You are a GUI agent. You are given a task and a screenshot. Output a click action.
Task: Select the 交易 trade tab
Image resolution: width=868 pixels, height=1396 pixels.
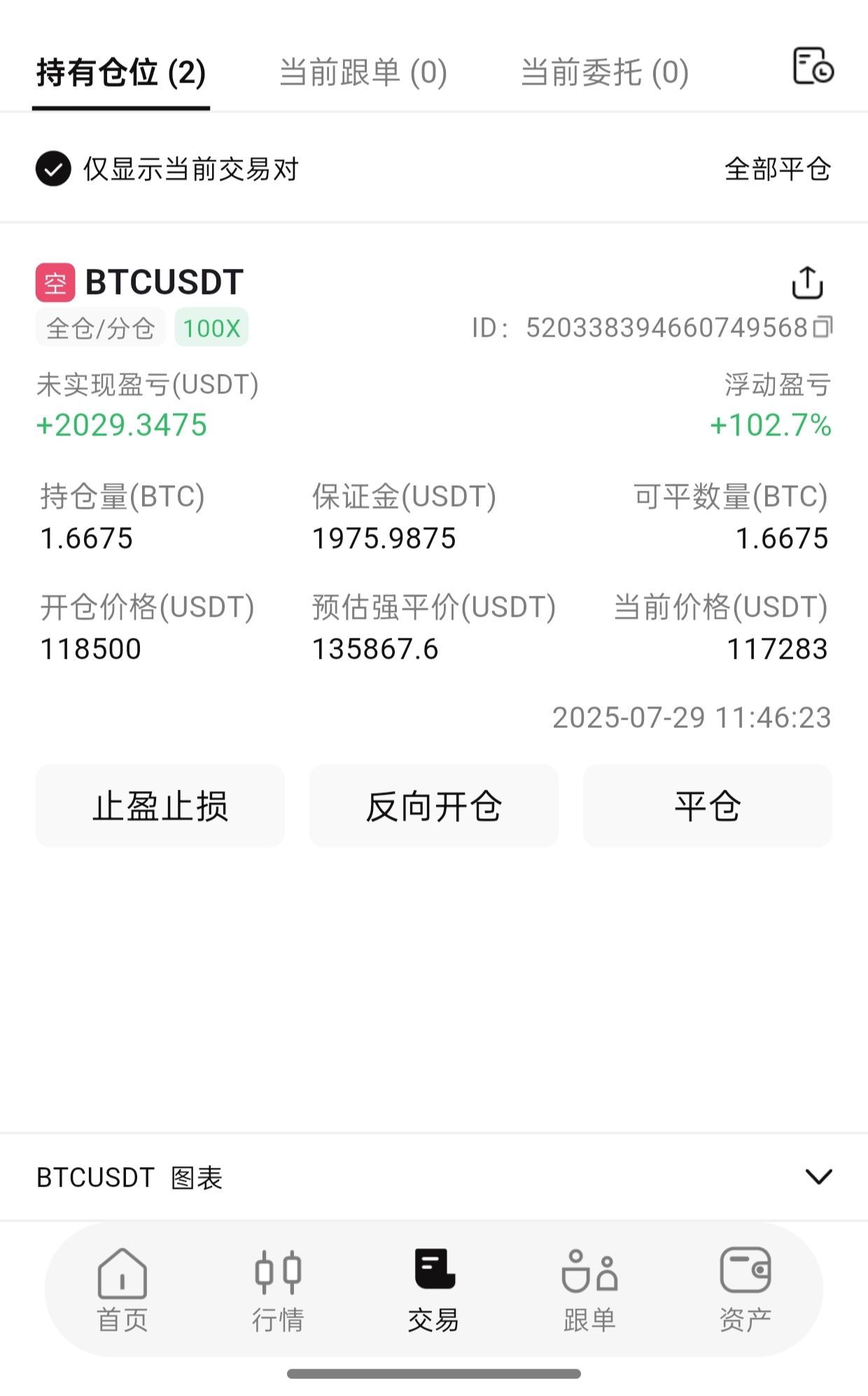coord(434,1290)
